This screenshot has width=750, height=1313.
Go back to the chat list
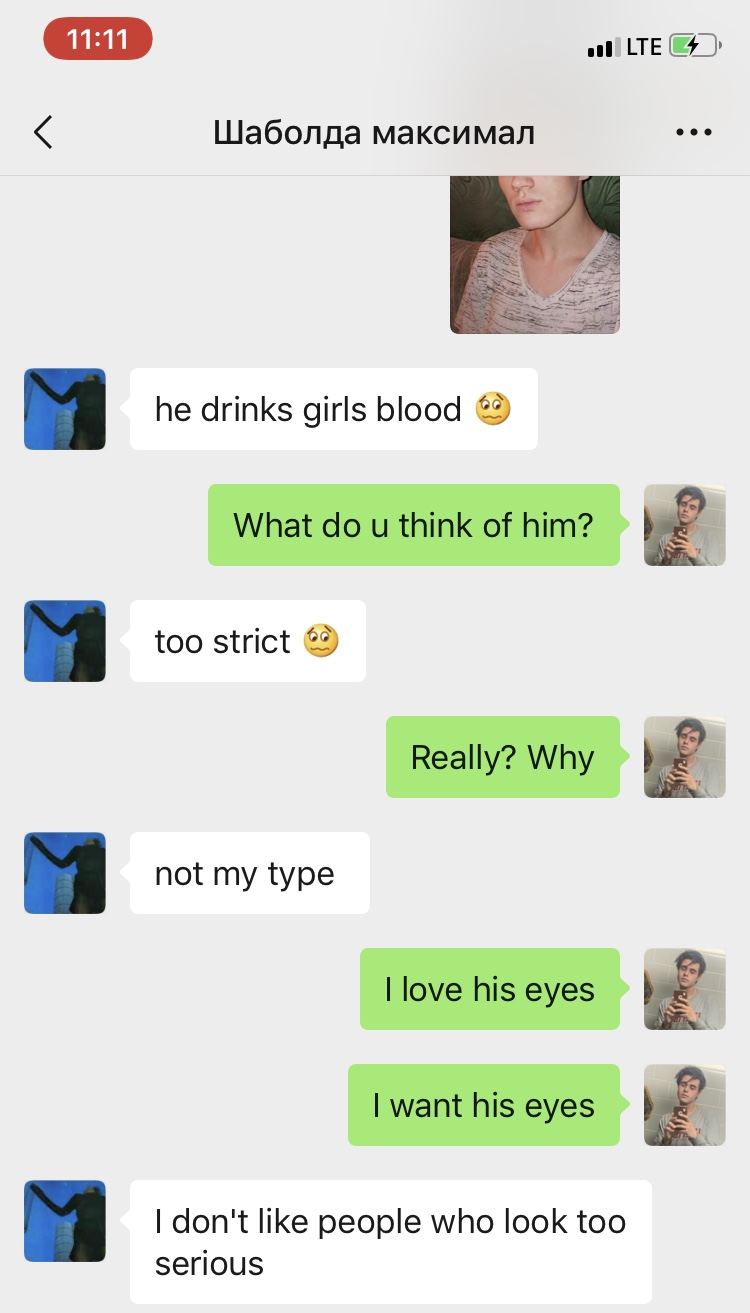43,132
